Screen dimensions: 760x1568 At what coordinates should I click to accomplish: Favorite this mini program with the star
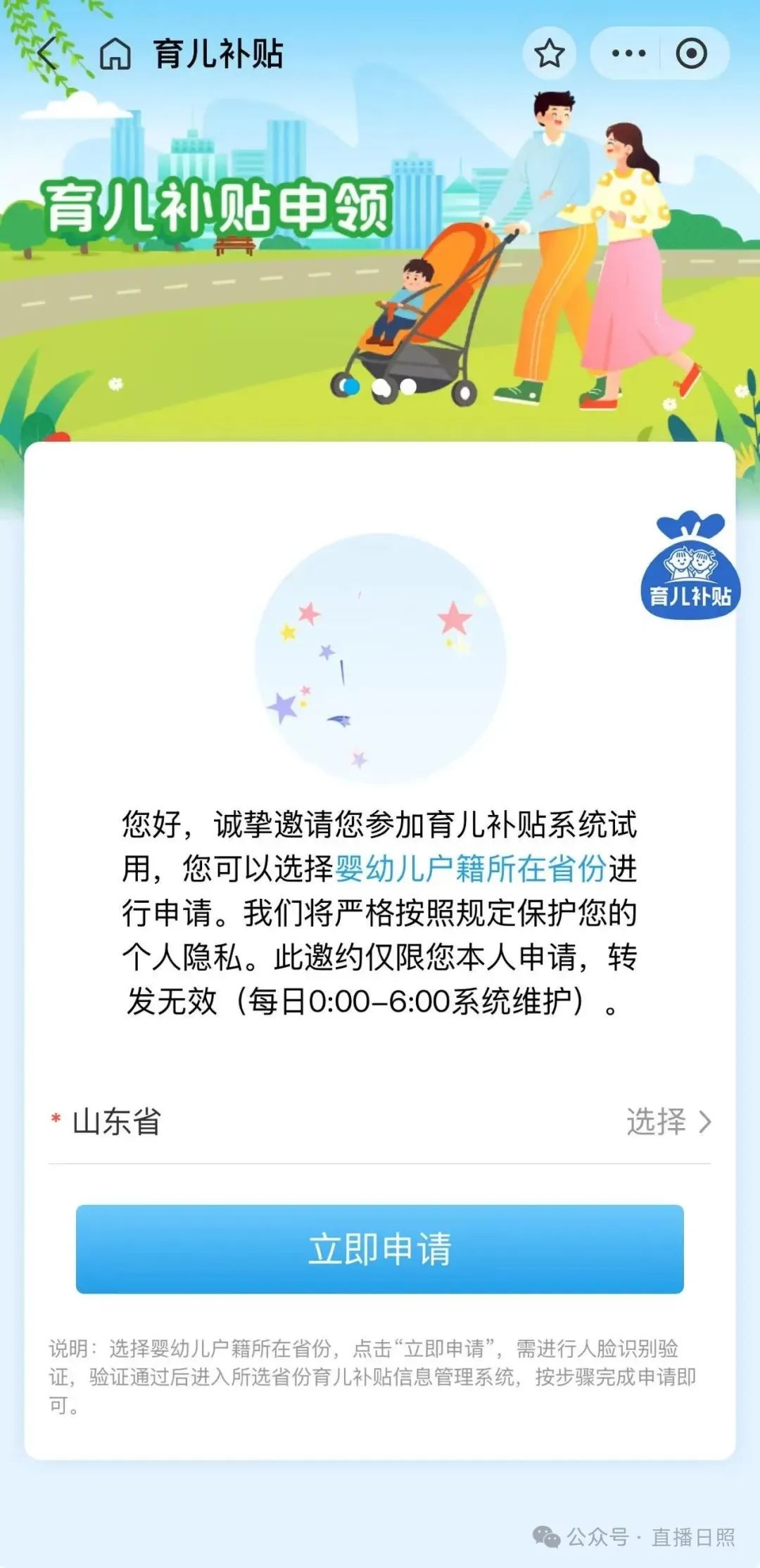pos(549,53)
